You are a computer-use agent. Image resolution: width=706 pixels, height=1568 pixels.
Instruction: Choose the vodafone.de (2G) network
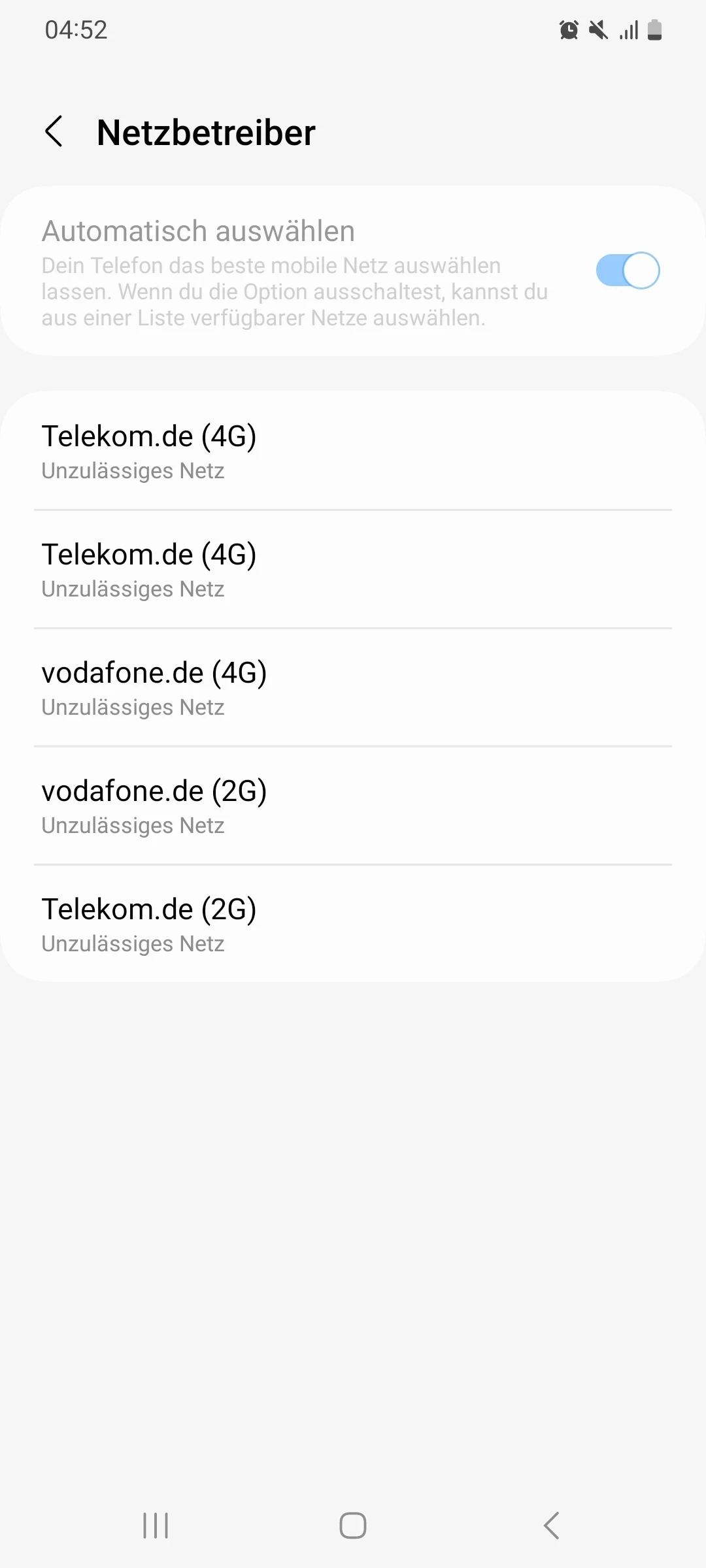pos(353,806)
